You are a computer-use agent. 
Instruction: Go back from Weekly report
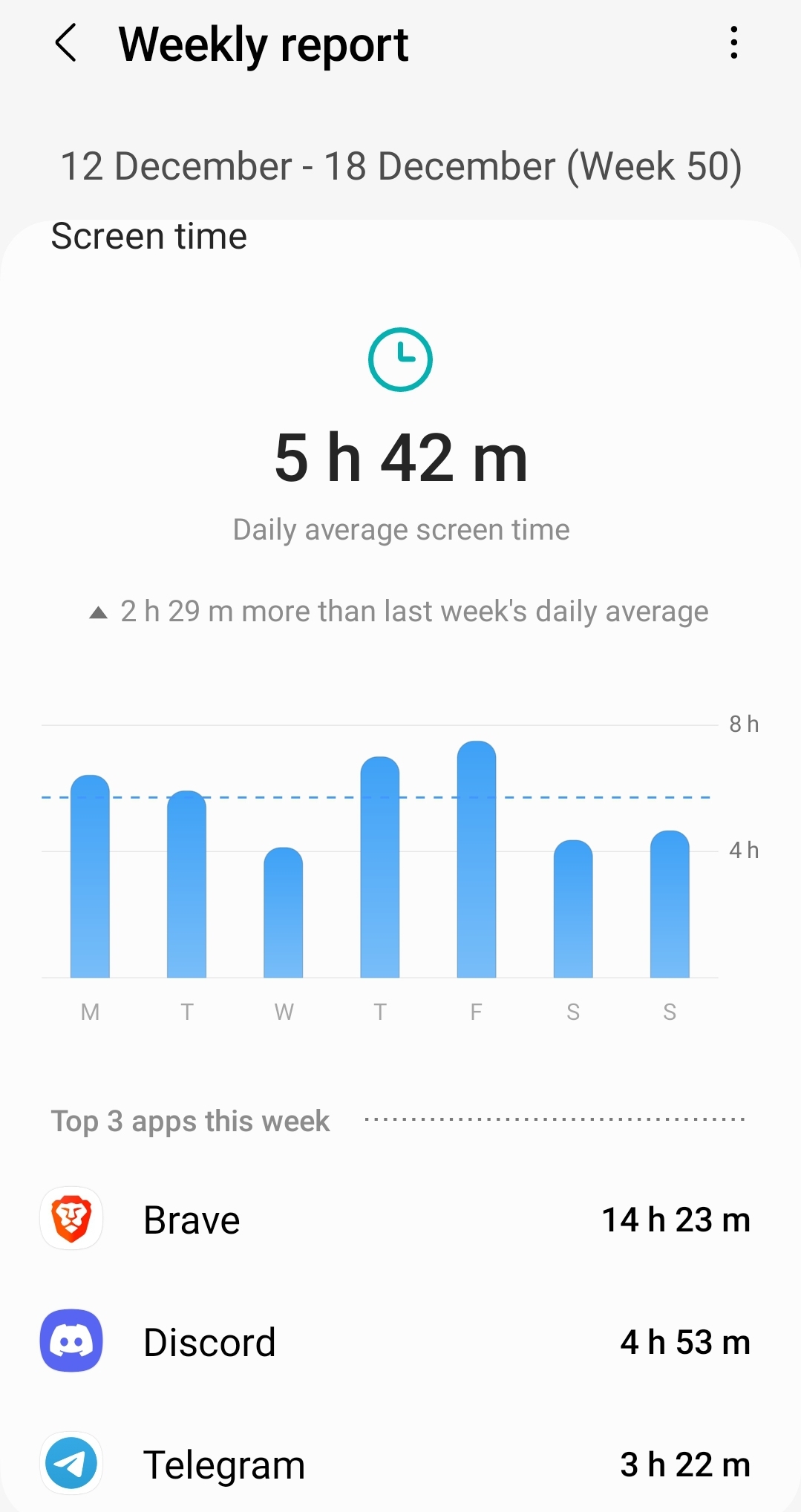(66, 43)
